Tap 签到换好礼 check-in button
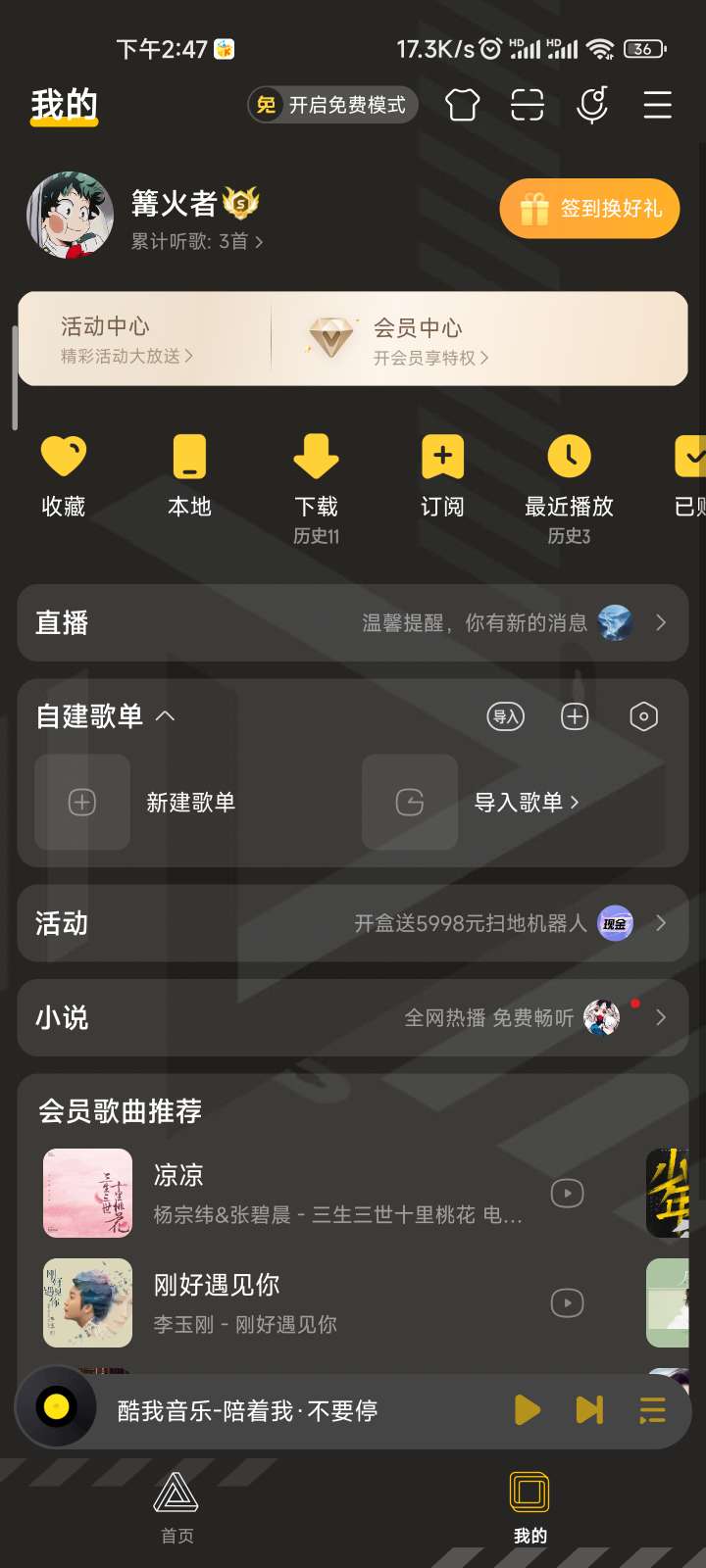Viewport: 706px width, 1568px height. [589, 209]
